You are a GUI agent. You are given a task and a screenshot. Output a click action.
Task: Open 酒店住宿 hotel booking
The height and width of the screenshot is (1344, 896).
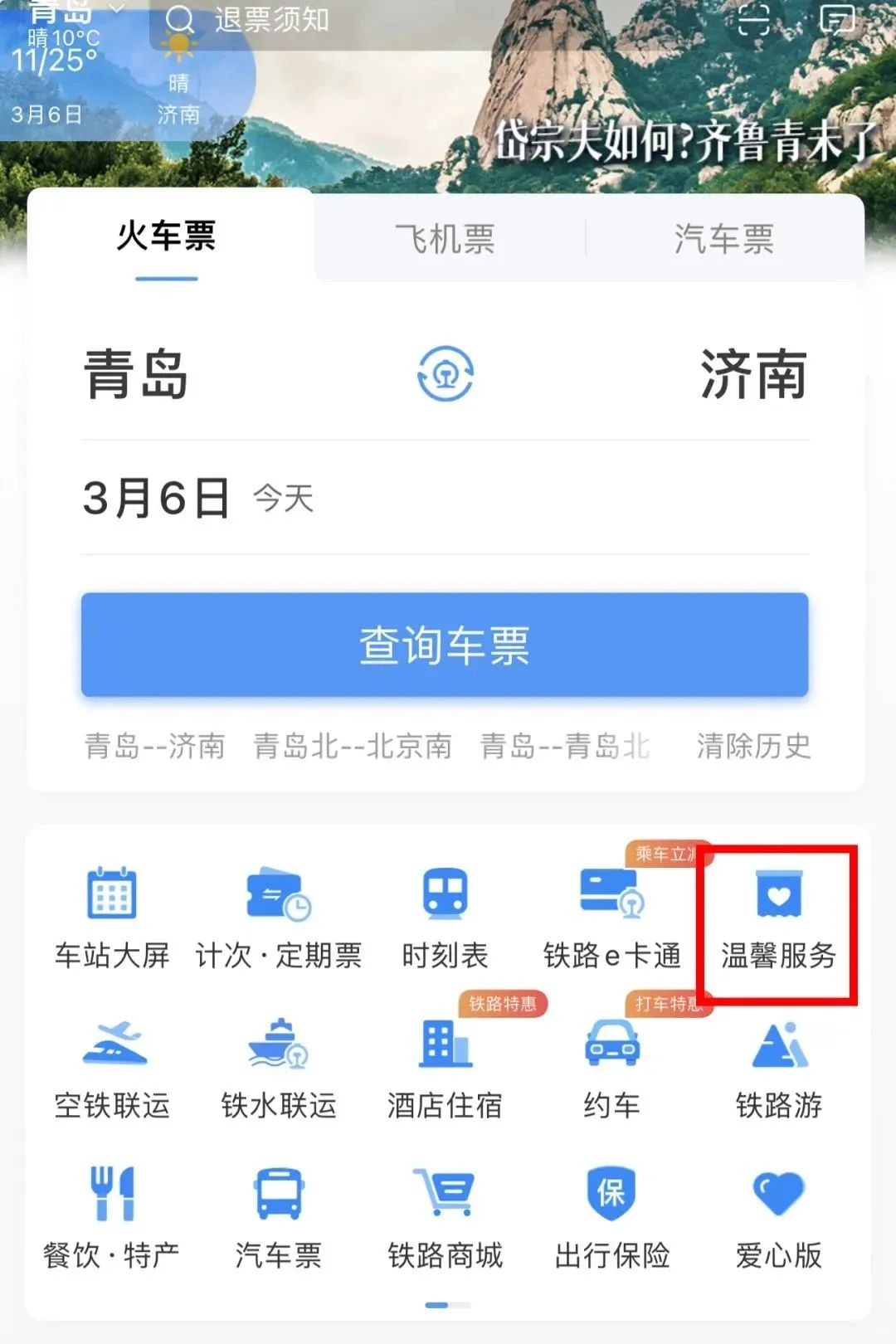pos(446,1066)
